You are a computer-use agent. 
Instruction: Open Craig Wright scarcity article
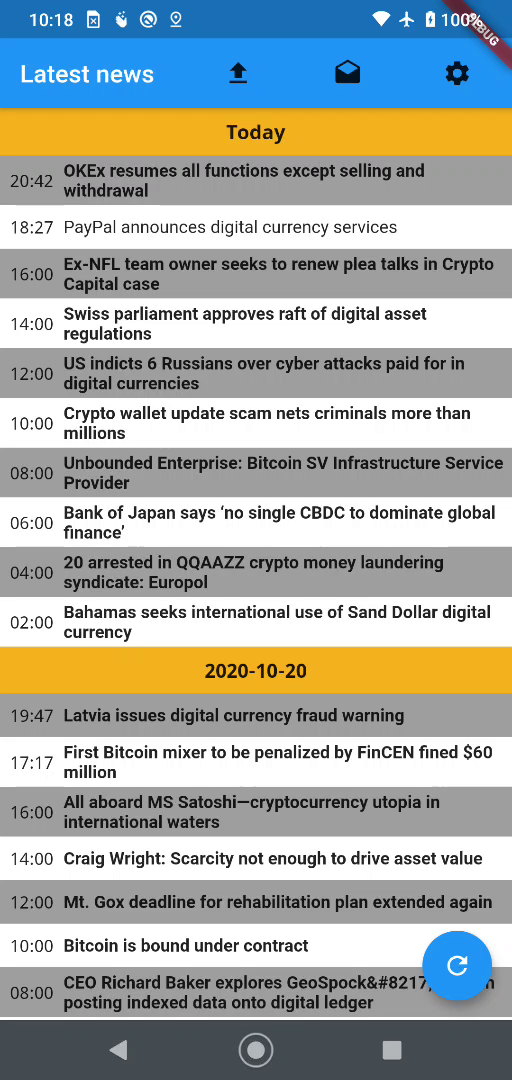point(256,859)
